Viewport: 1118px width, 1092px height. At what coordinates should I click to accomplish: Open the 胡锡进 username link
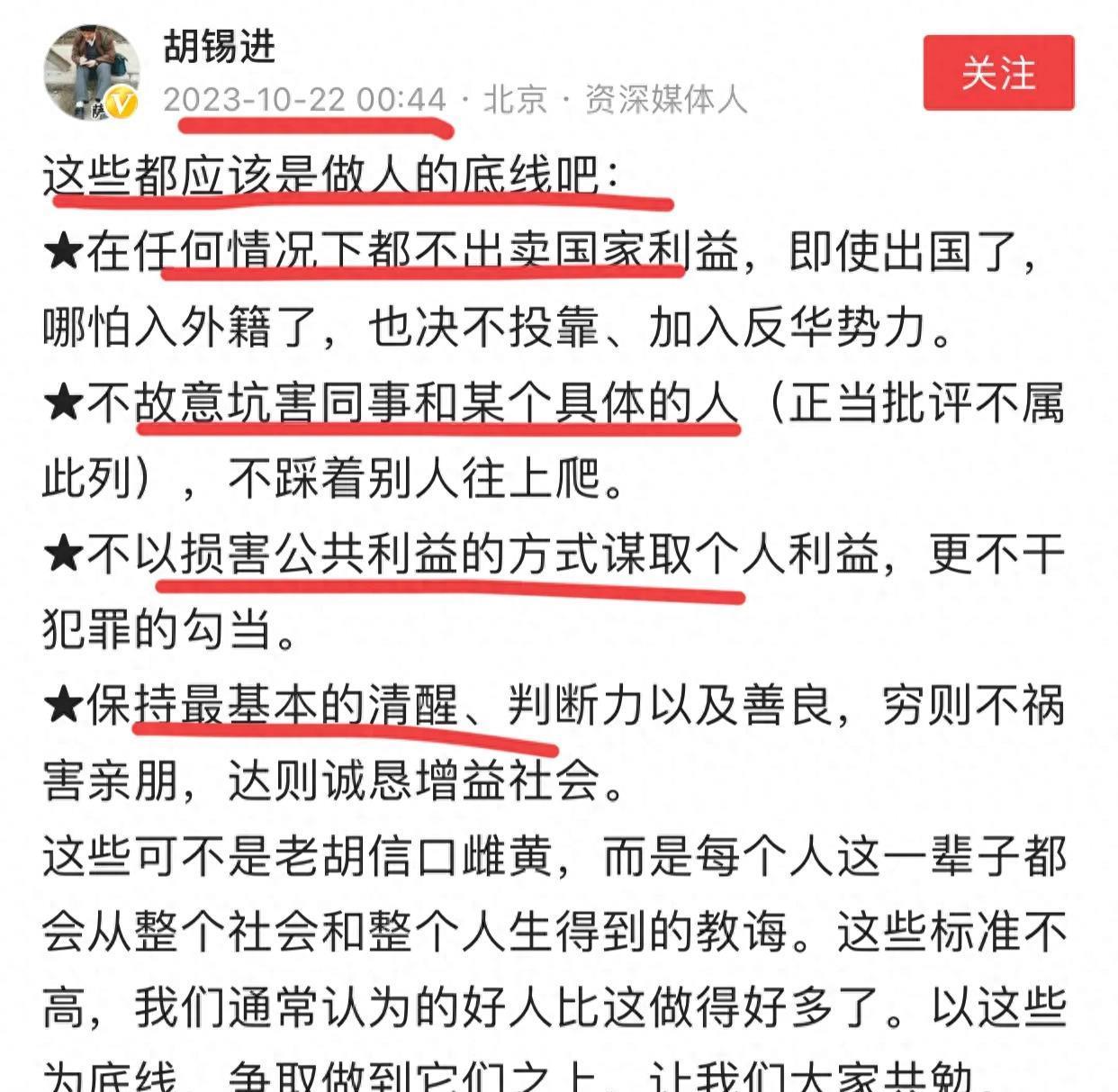220,46
